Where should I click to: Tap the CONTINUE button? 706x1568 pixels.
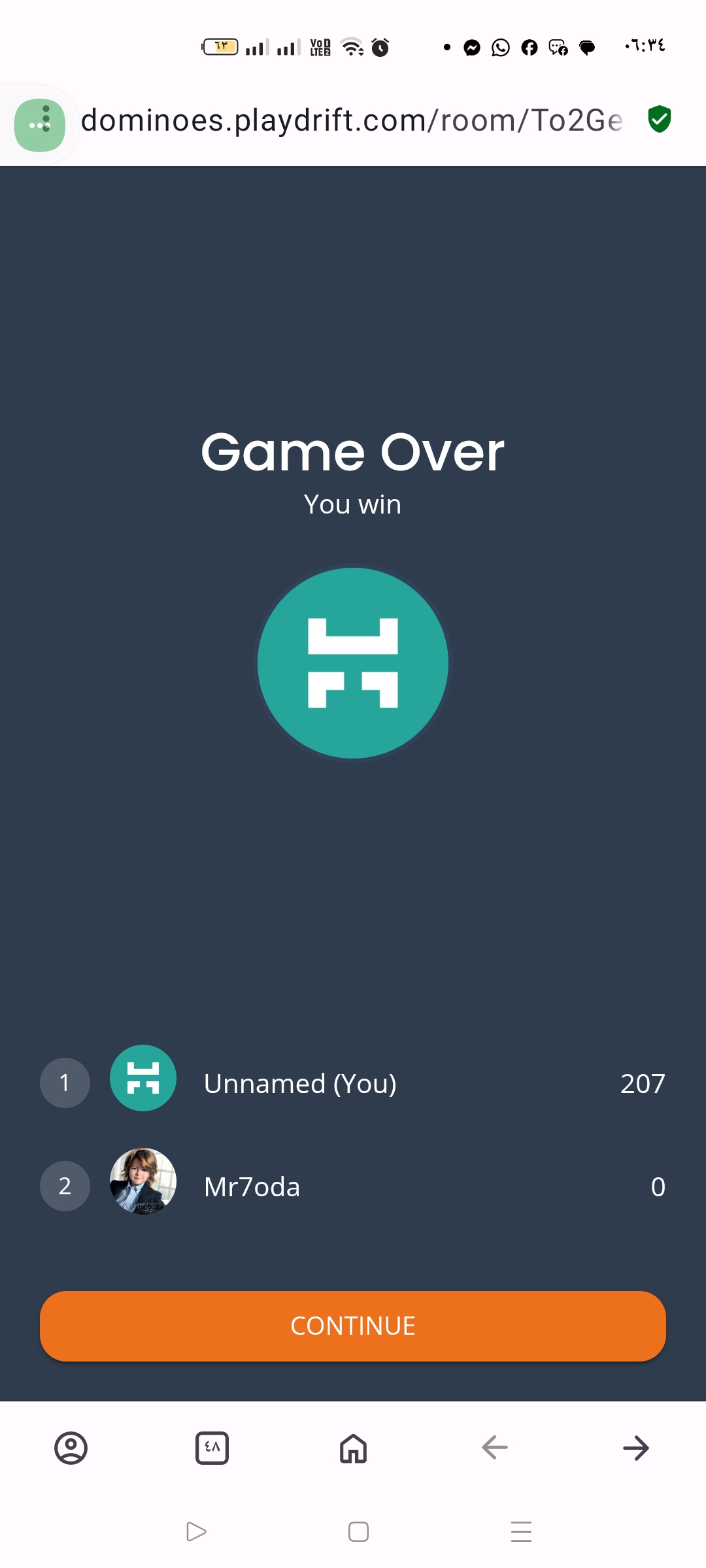tap(353, 1326)
